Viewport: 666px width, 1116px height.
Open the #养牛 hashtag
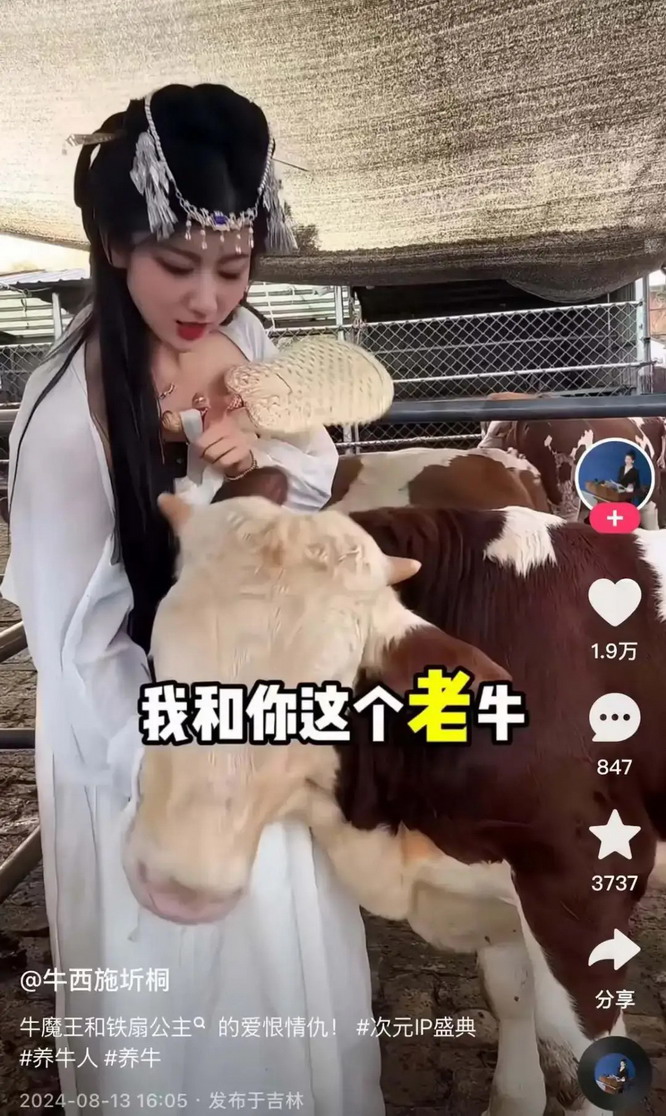pyautogui.click(x=132, y=1057)
